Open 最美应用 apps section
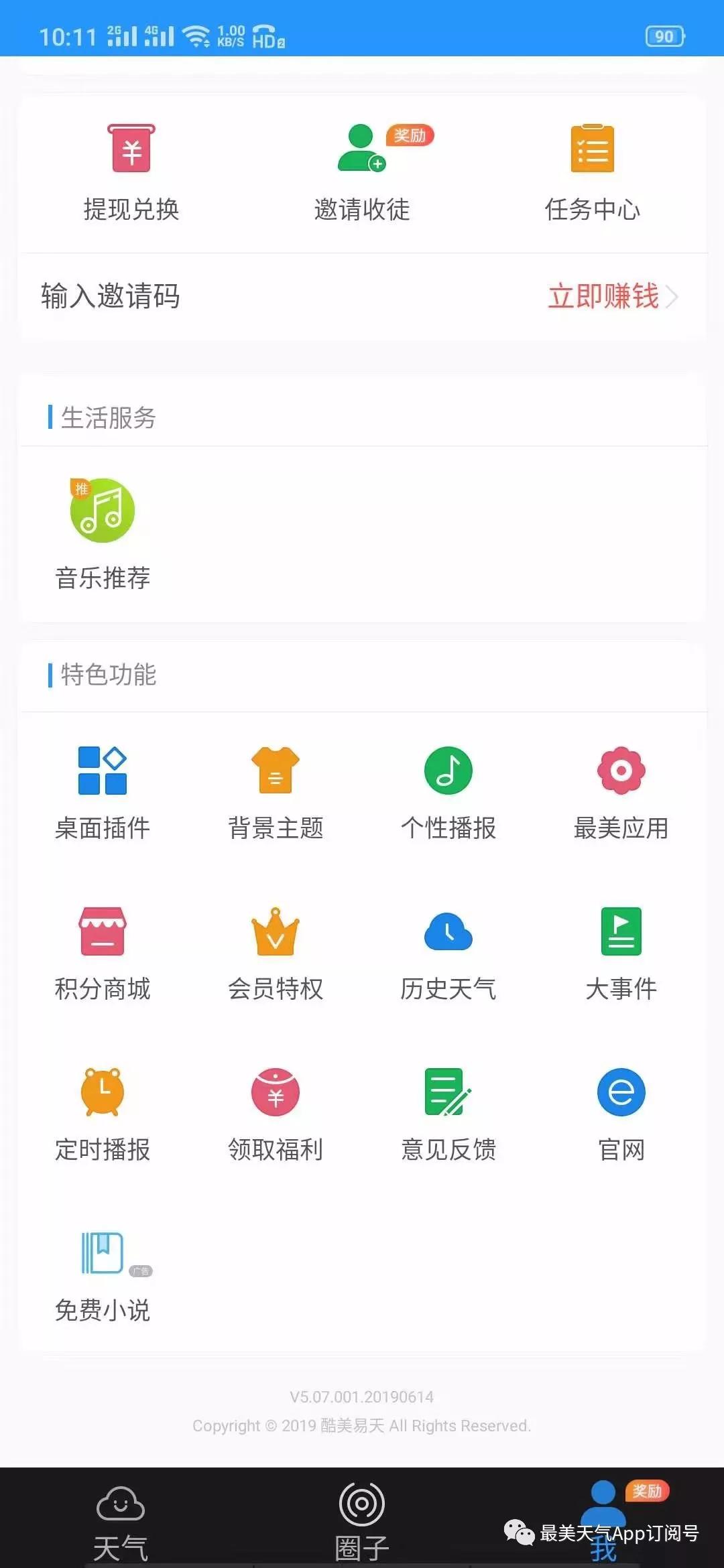The height and width of the screenshot is (1568, 724). tap(621, 793)
